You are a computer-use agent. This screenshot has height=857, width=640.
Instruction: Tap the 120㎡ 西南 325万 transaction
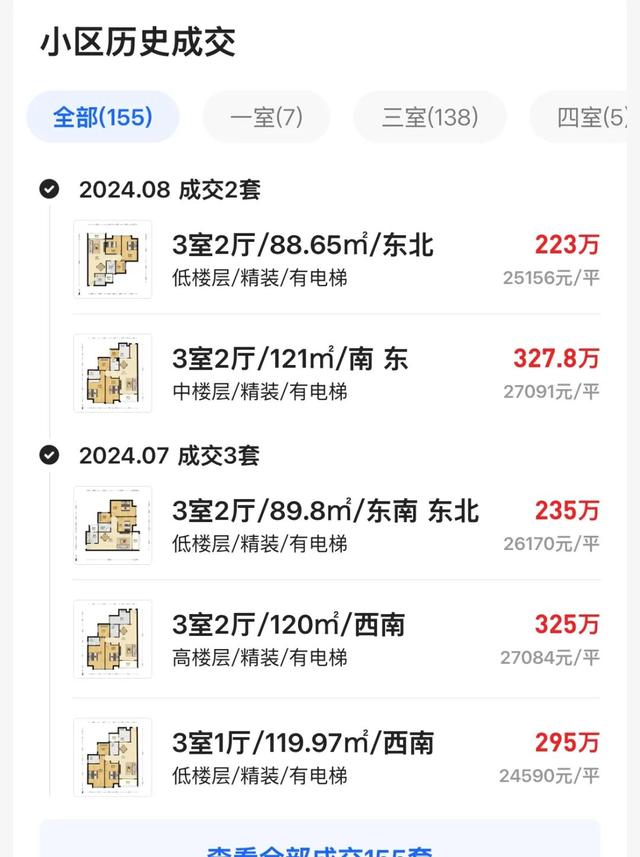(x=337, y=639)
